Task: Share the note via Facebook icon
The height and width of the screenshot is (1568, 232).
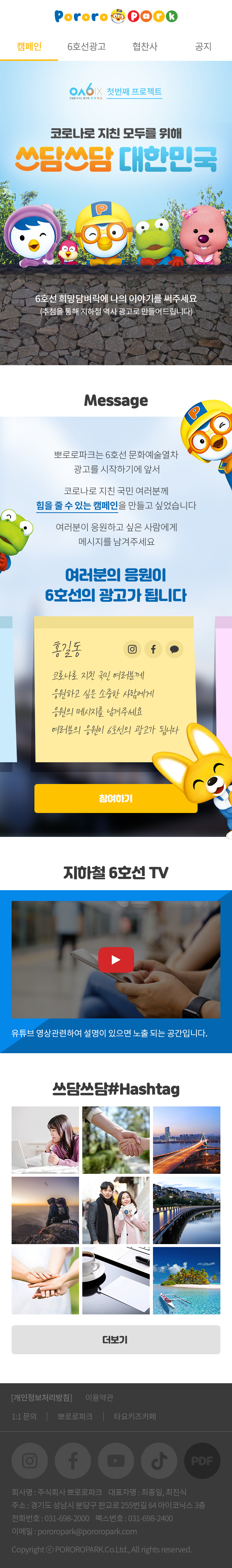Action: click(153, 649)
